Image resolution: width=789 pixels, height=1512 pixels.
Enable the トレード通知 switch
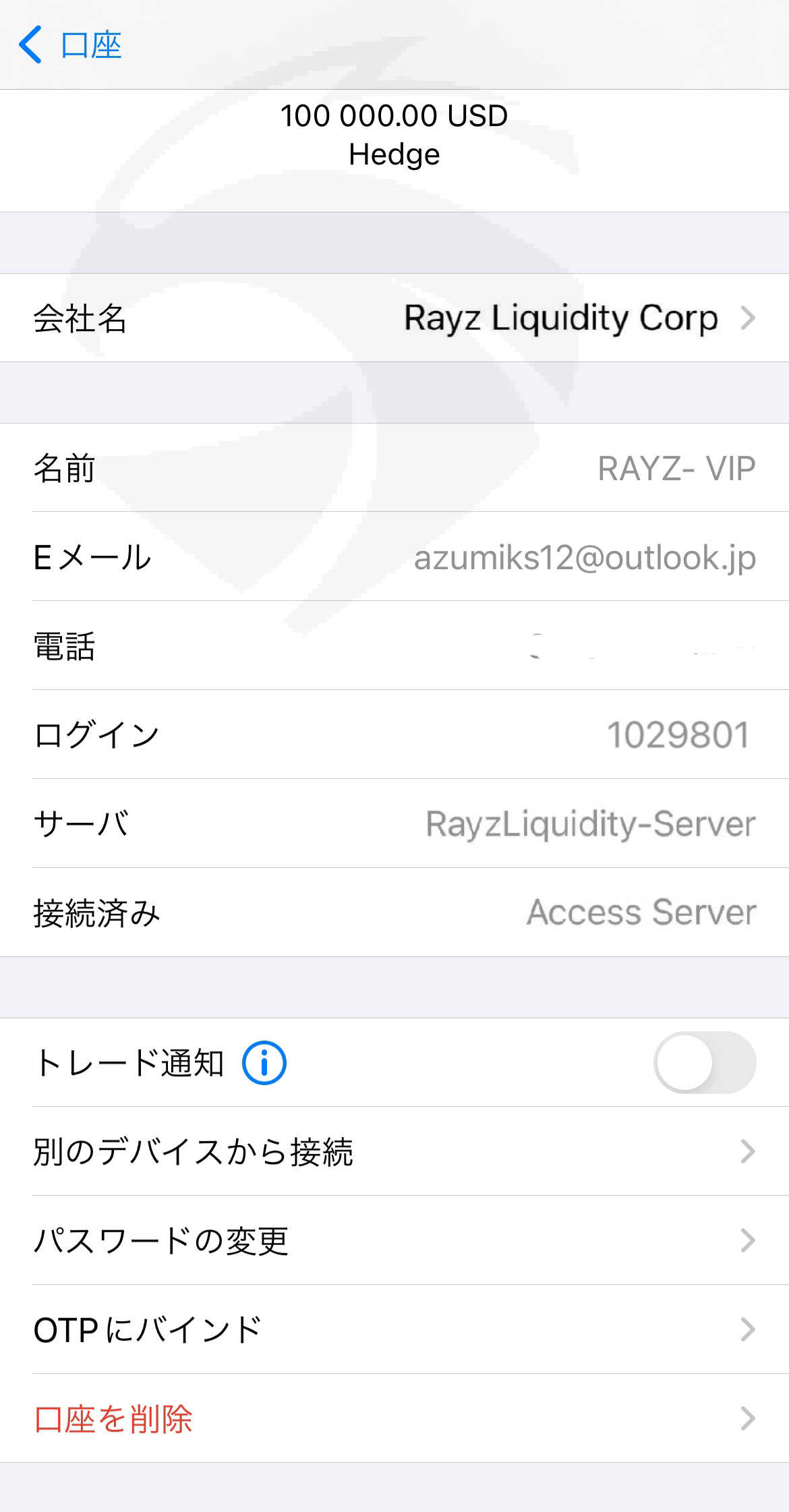pyautogui.click(x=705, y=1062)
